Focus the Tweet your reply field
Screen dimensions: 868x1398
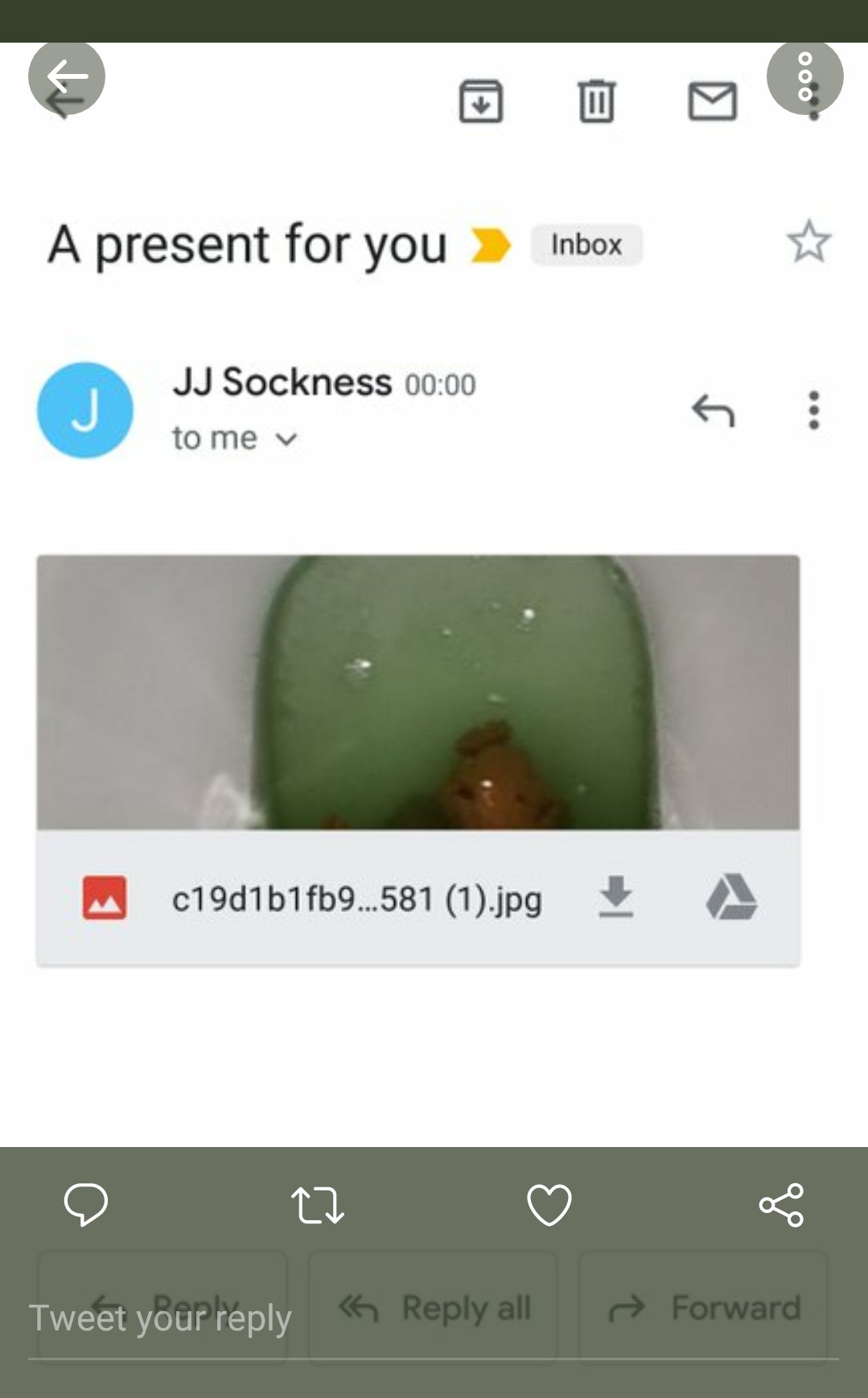pyautogui.click(x=434, y=1319)
